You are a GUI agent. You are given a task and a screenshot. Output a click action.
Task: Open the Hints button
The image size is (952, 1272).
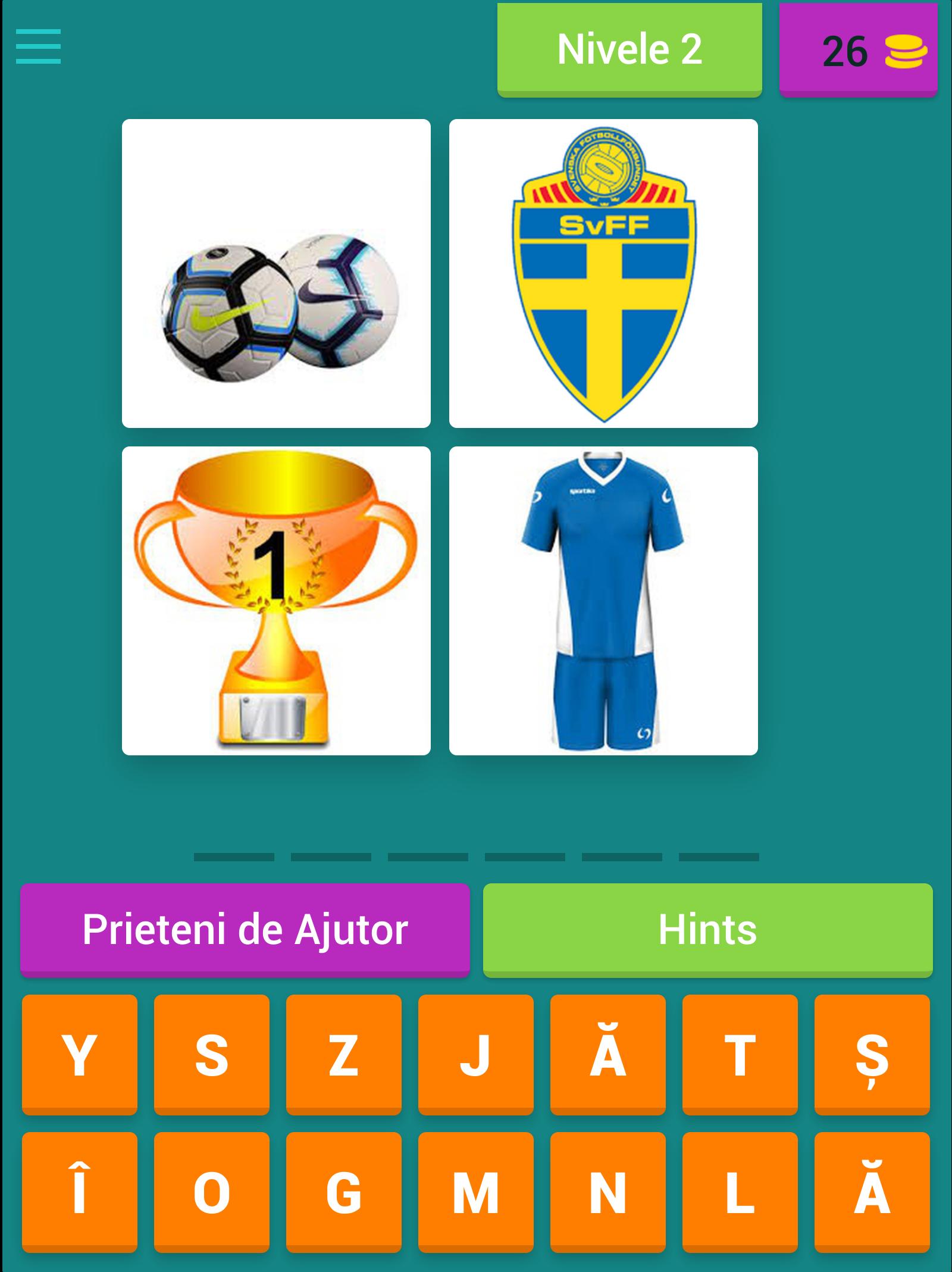tap(707, 929)
